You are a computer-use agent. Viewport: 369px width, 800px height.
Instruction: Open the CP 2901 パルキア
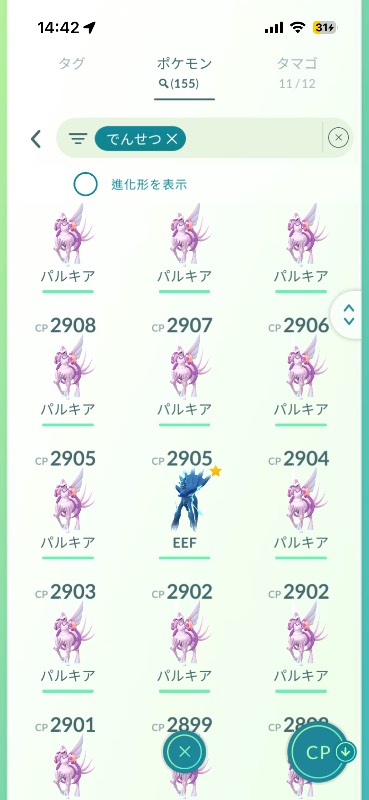[68, 758]
